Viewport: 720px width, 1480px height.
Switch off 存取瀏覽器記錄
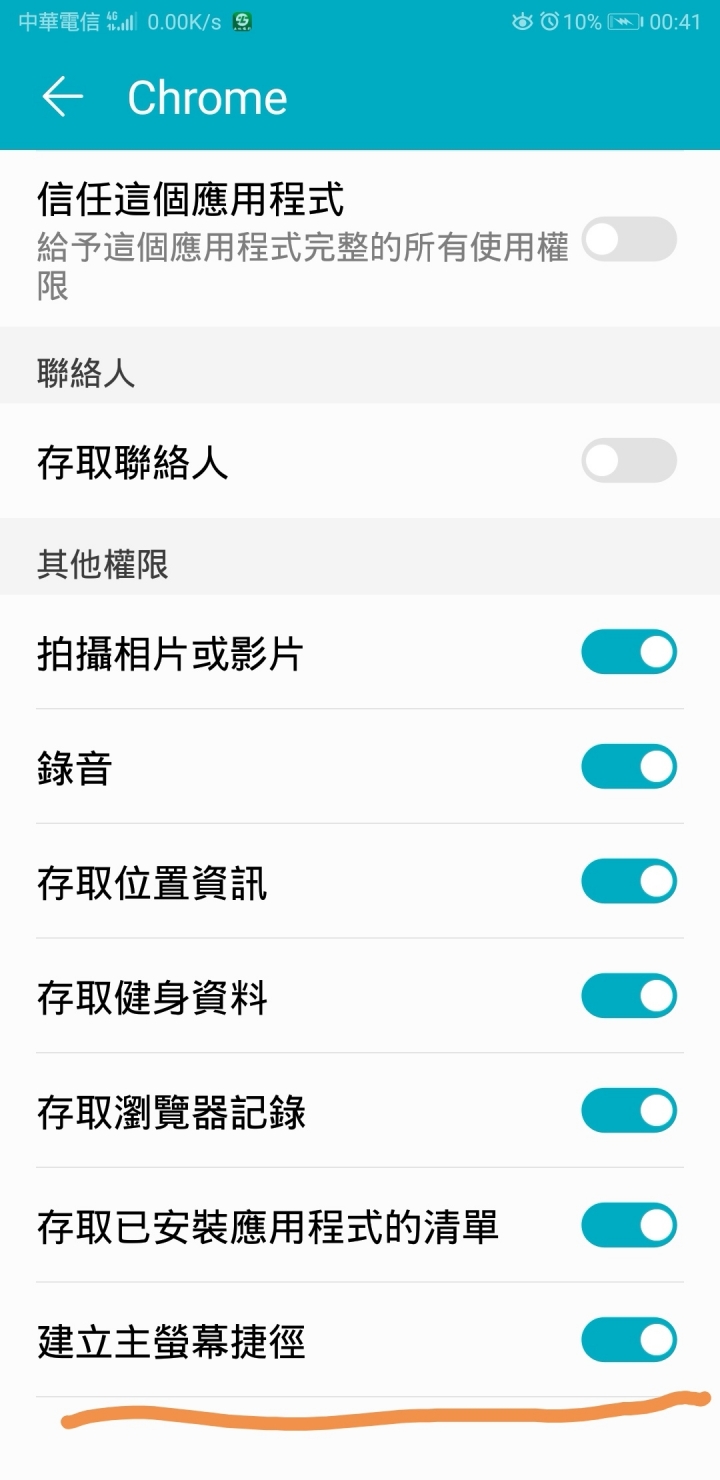(629, 1111)
